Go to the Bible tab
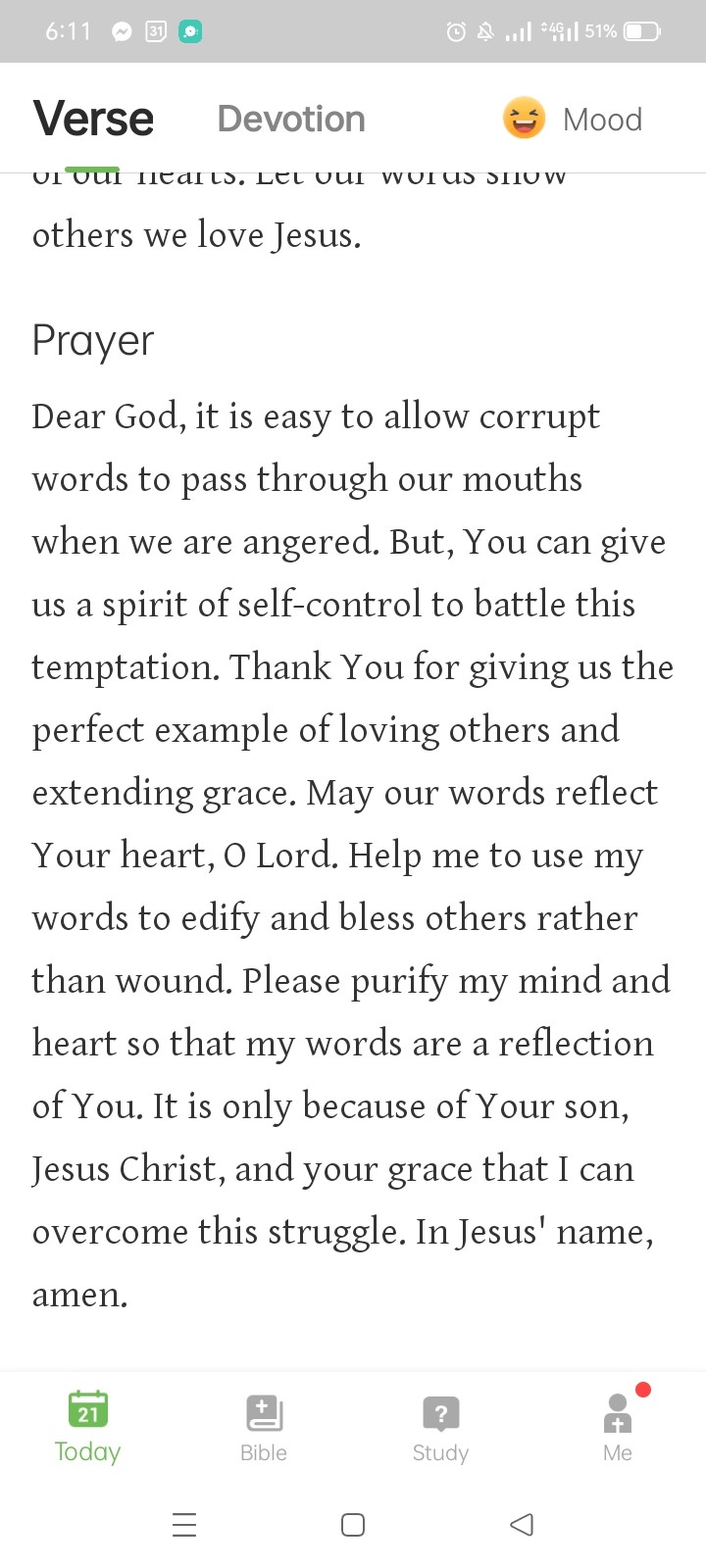Screen dimensions: 706x1568 pyautogui.click(x=264, y=1429)
